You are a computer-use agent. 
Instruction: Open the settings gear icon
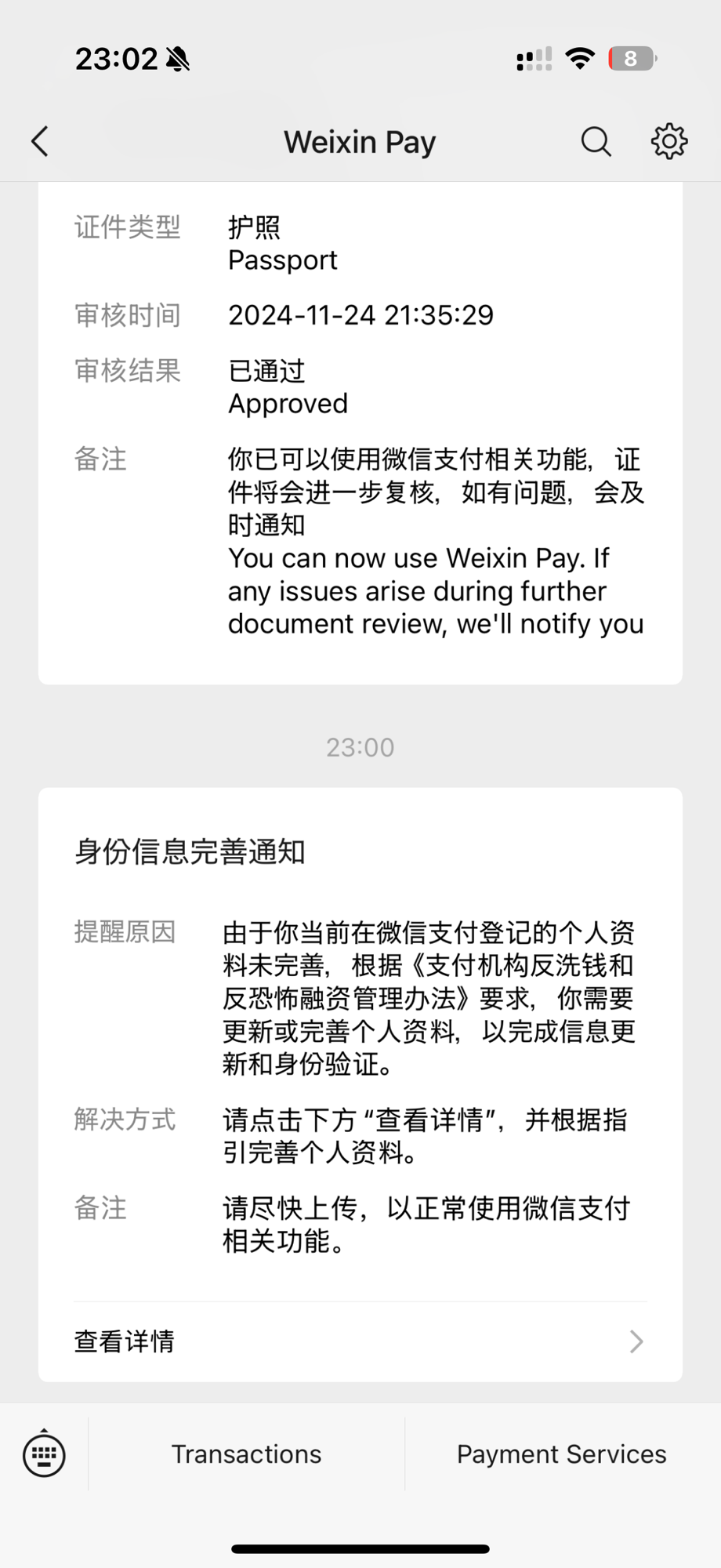[669, 142]
